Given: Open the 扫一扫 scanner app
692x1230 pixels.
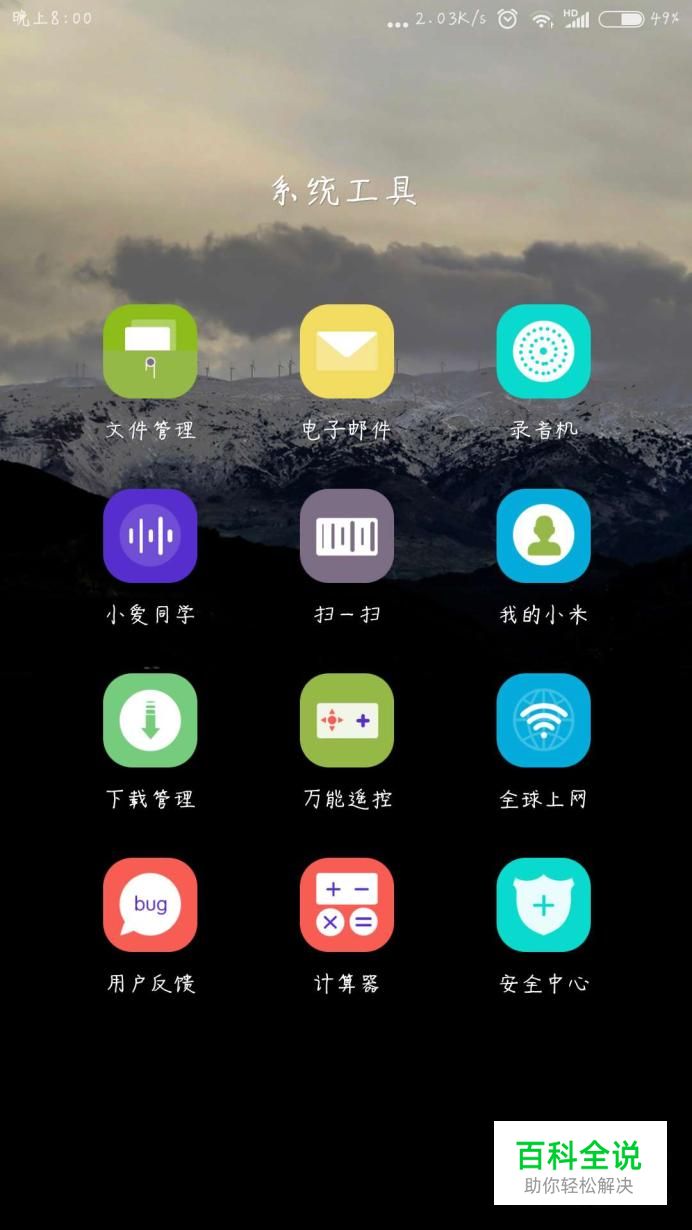Looking at the screenshot, I should [347, 536].
